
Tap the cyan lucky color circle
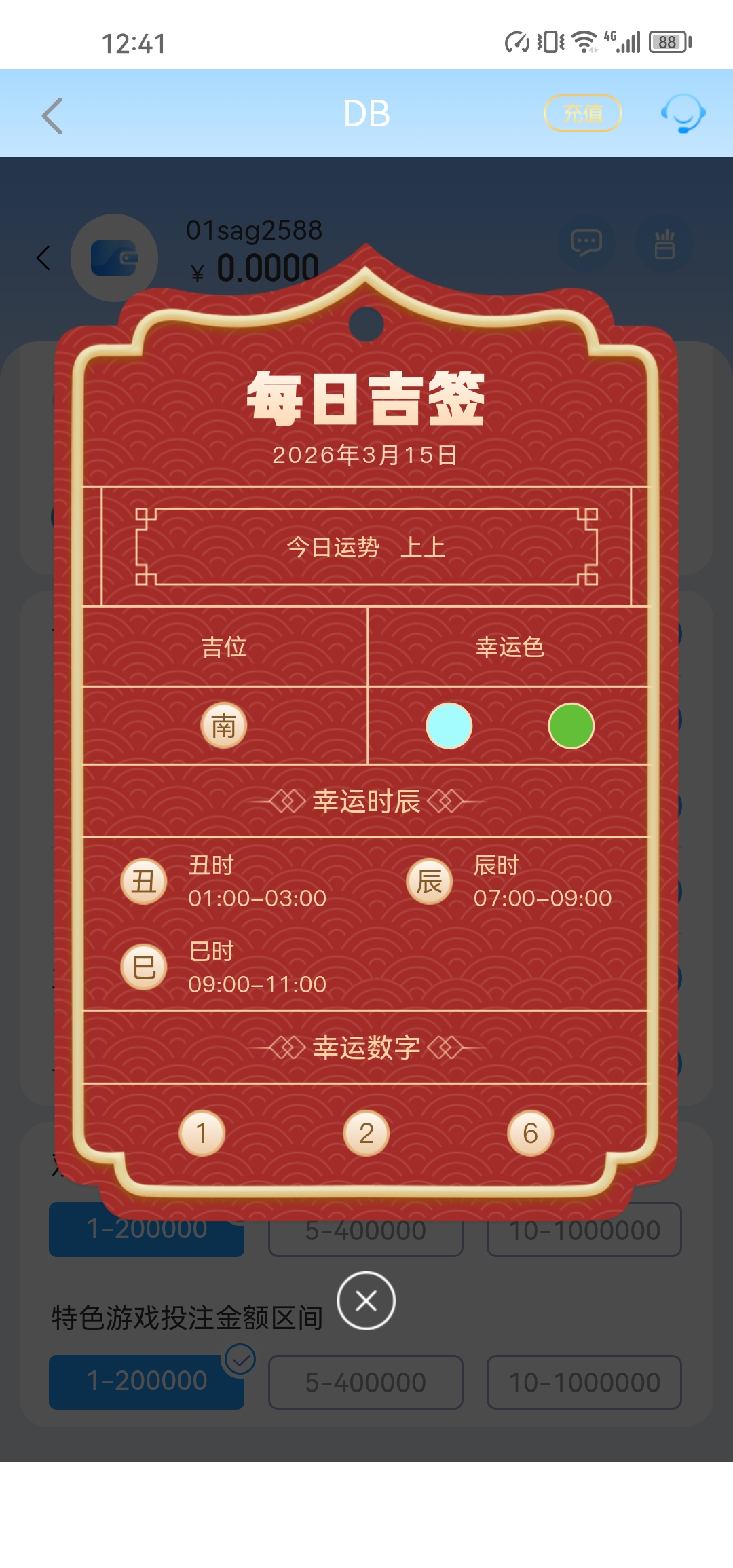[x=449, y=727]
